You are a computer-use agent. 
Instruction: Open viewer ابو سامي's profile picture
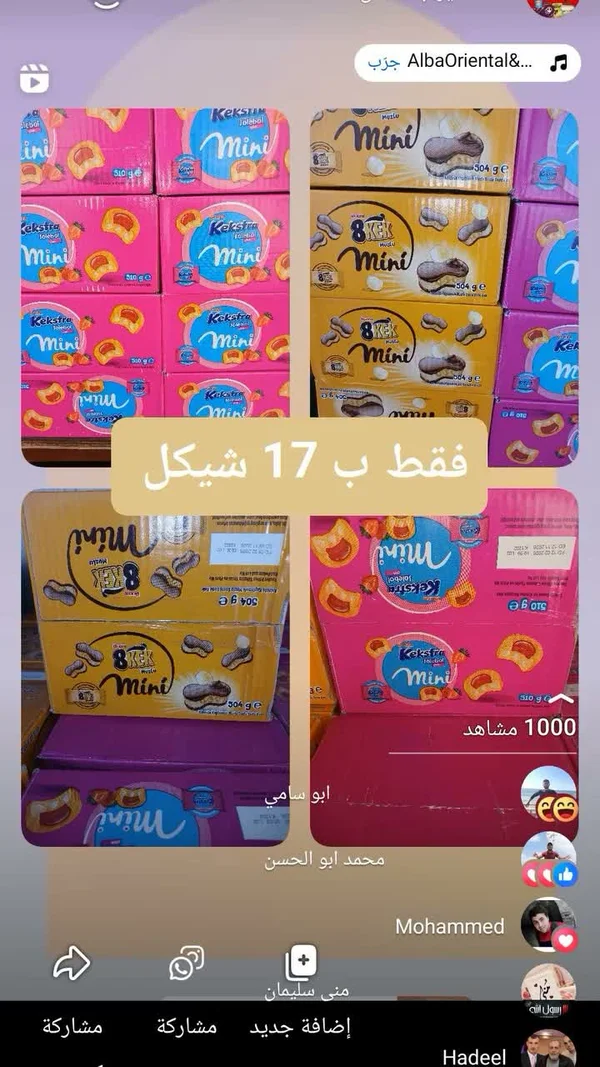548,793
